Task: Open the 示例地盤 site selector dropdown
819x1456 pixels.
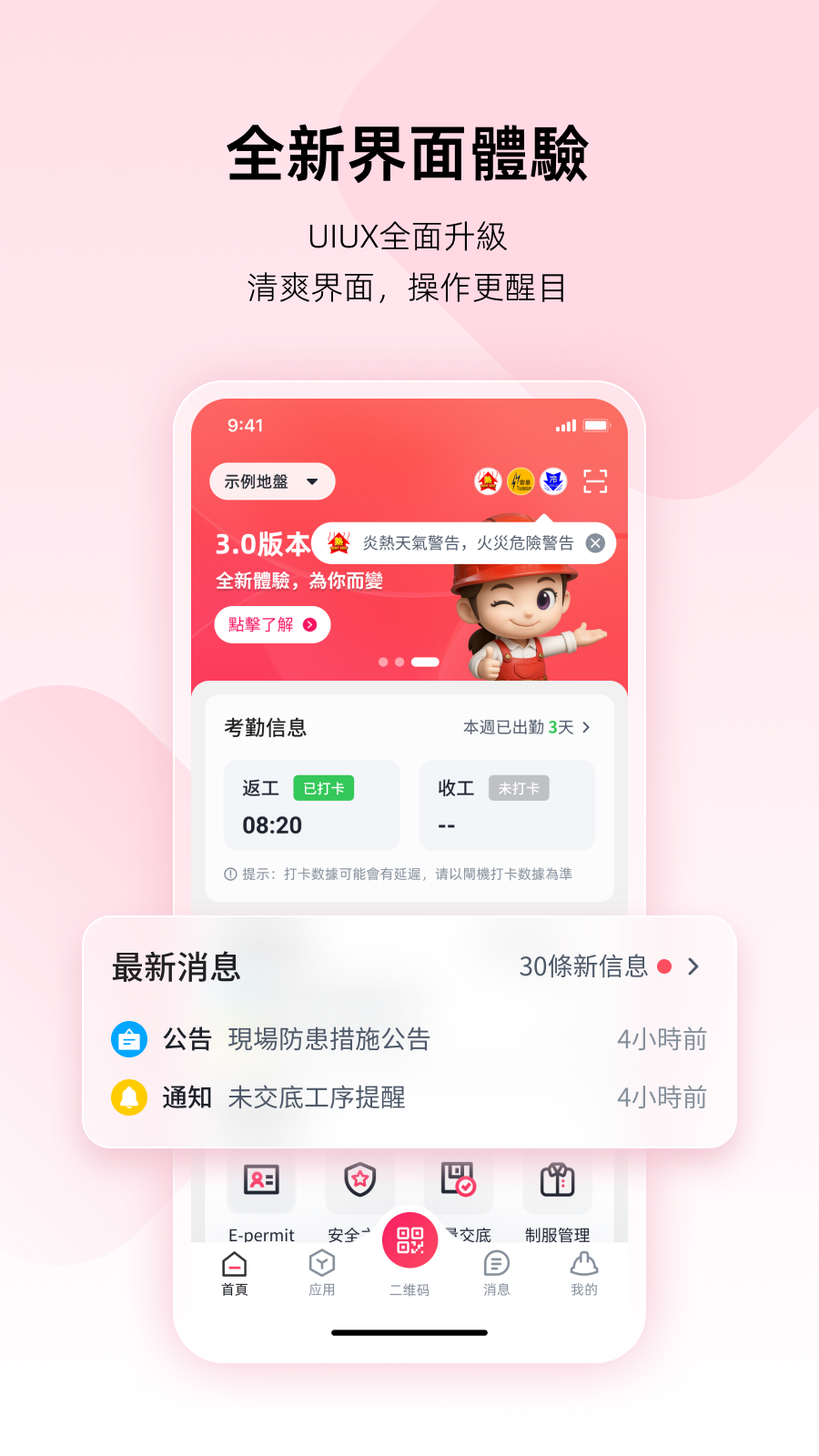Action: (271, 480)
